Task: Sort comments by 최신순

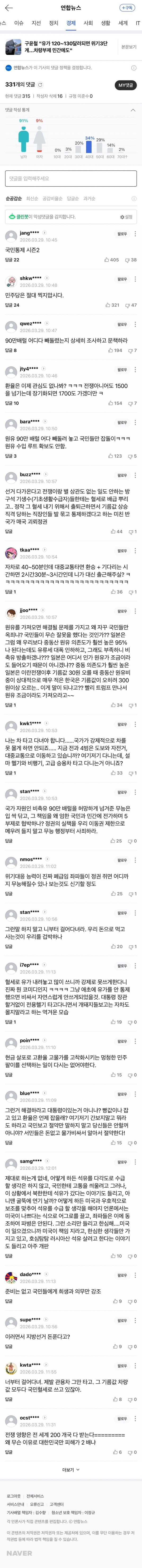Action: (x=32, y=198)
